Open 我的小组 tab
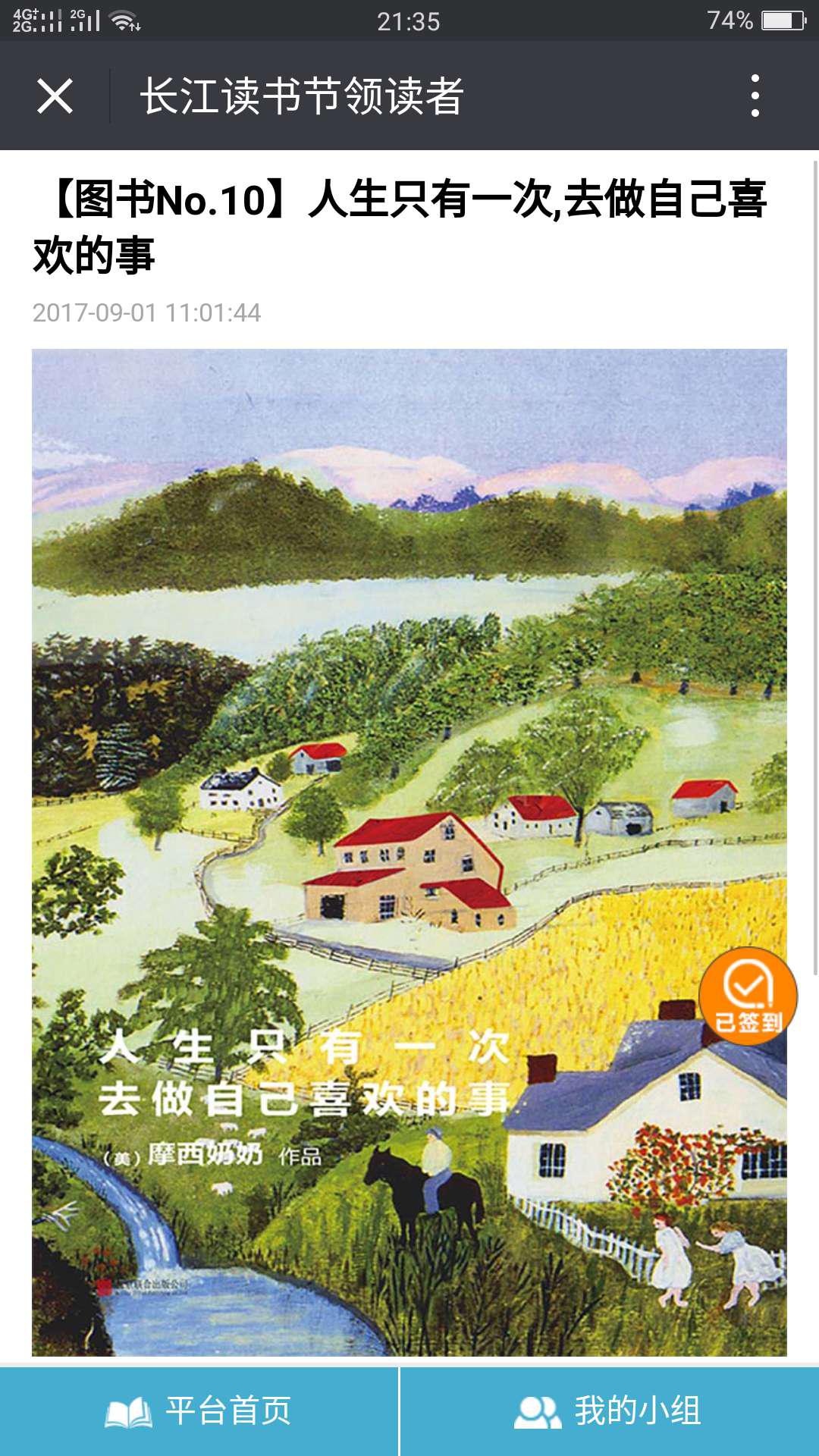The image size is (819, 1456). [609, 1411]
